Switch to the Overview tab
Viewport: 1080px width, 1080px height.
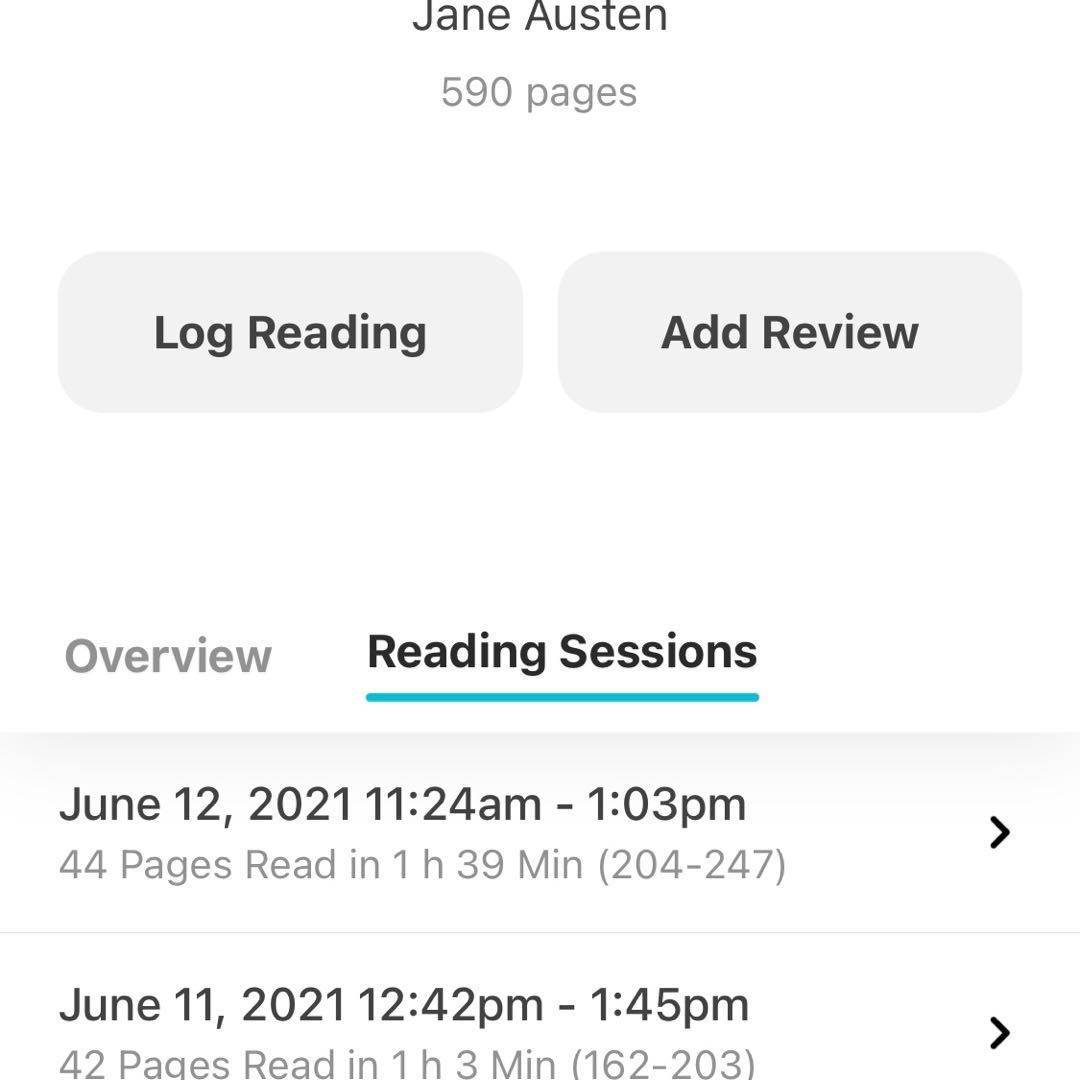(x=168, y=656)
